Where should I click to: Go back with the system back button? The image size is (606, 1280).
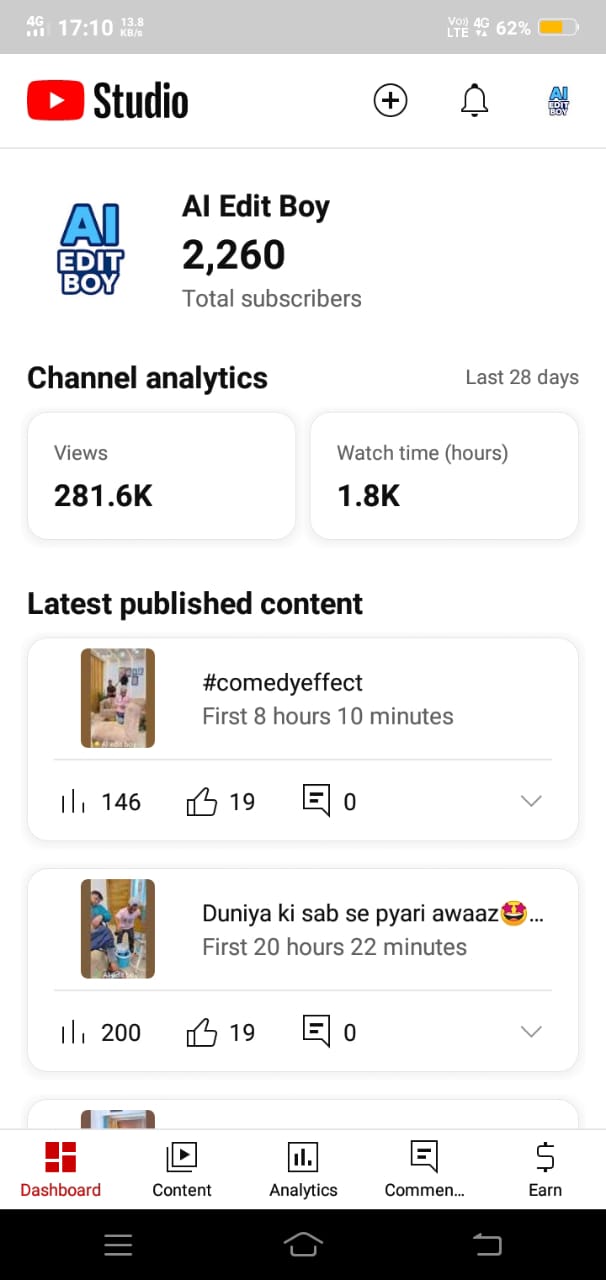point(487,1244)
